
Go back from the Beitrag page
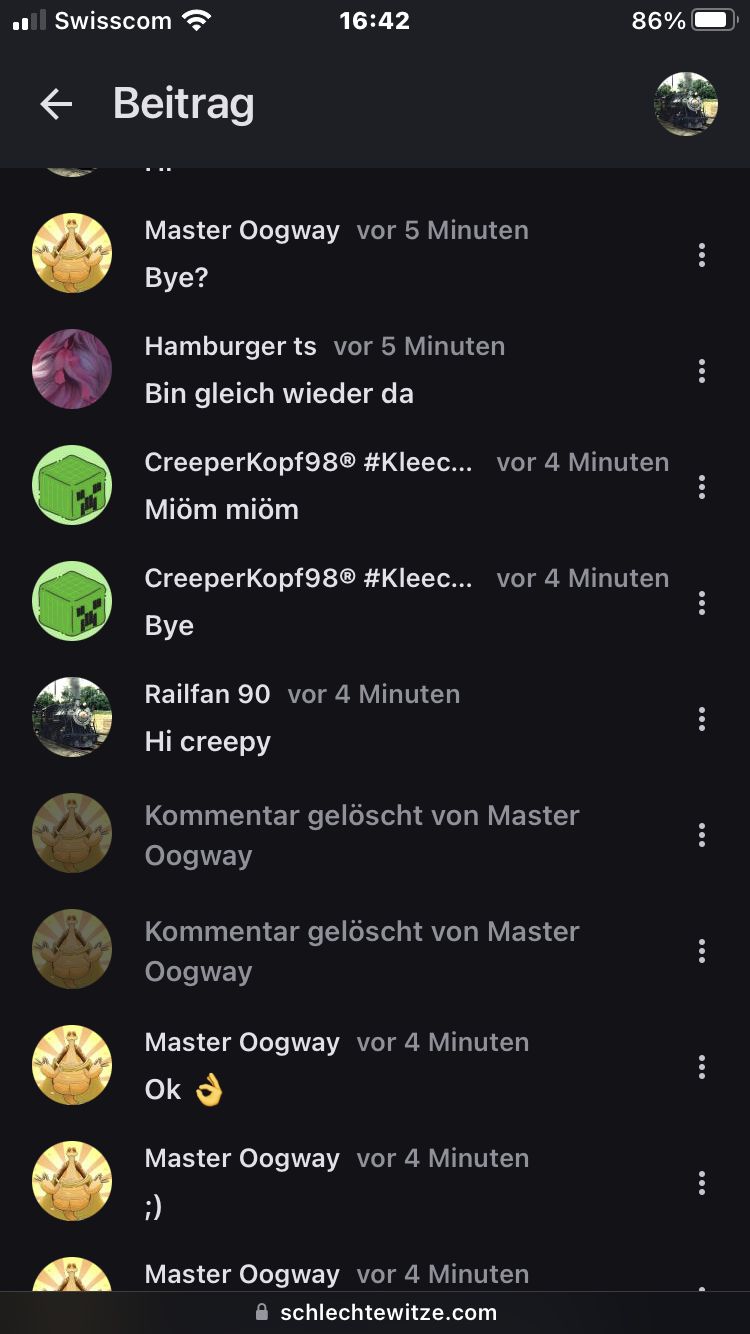point(56,104)
